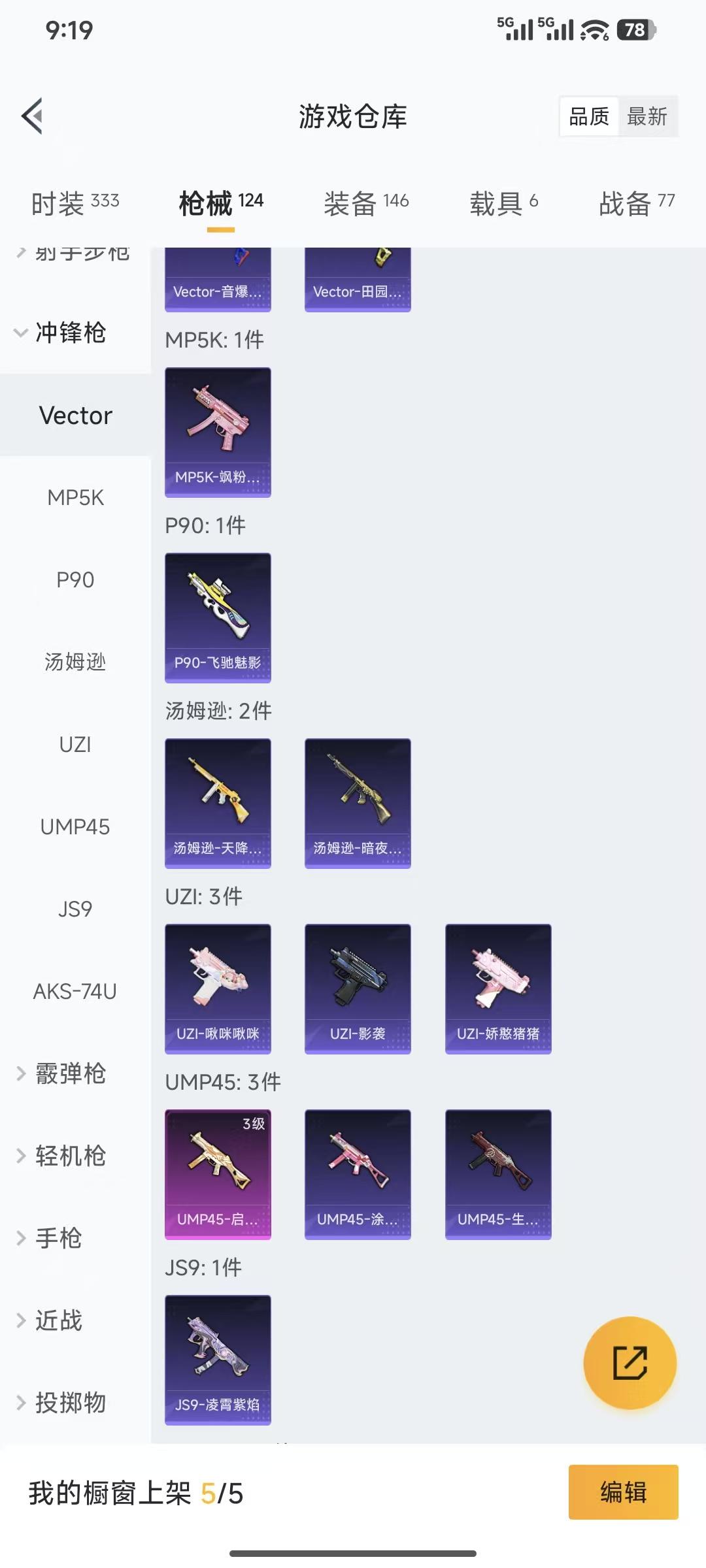Select AKS-74U in the side list
The height and width of the screenshot is (1568, 706).
tap(75, 992)
